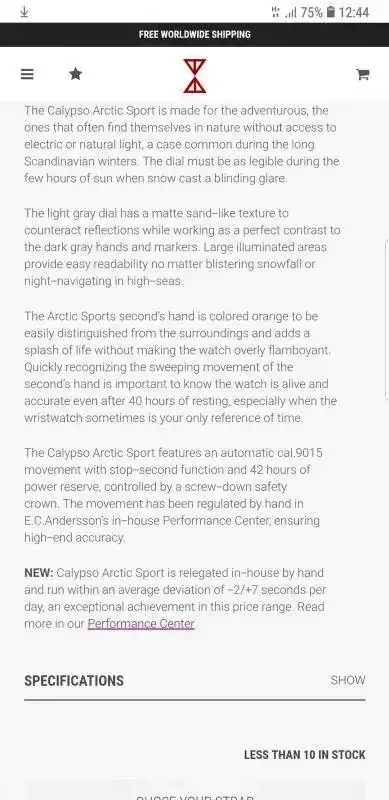Open the shopping cart
Viewport: 389px width, 800px height.
pyautogui.click(x=362, y=74)
